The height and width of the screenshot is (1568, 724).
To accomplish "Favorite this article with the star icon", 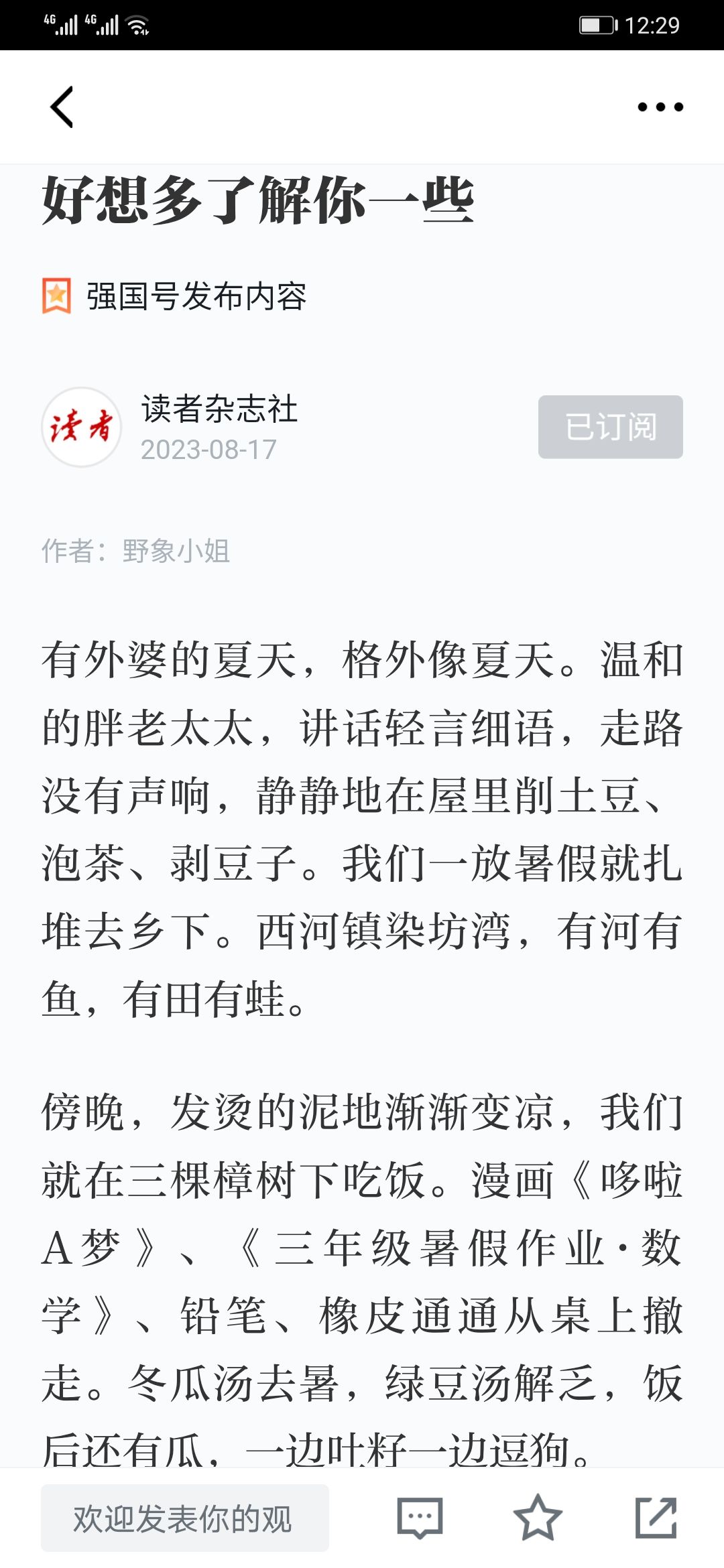I will (x=537, y=1518).
